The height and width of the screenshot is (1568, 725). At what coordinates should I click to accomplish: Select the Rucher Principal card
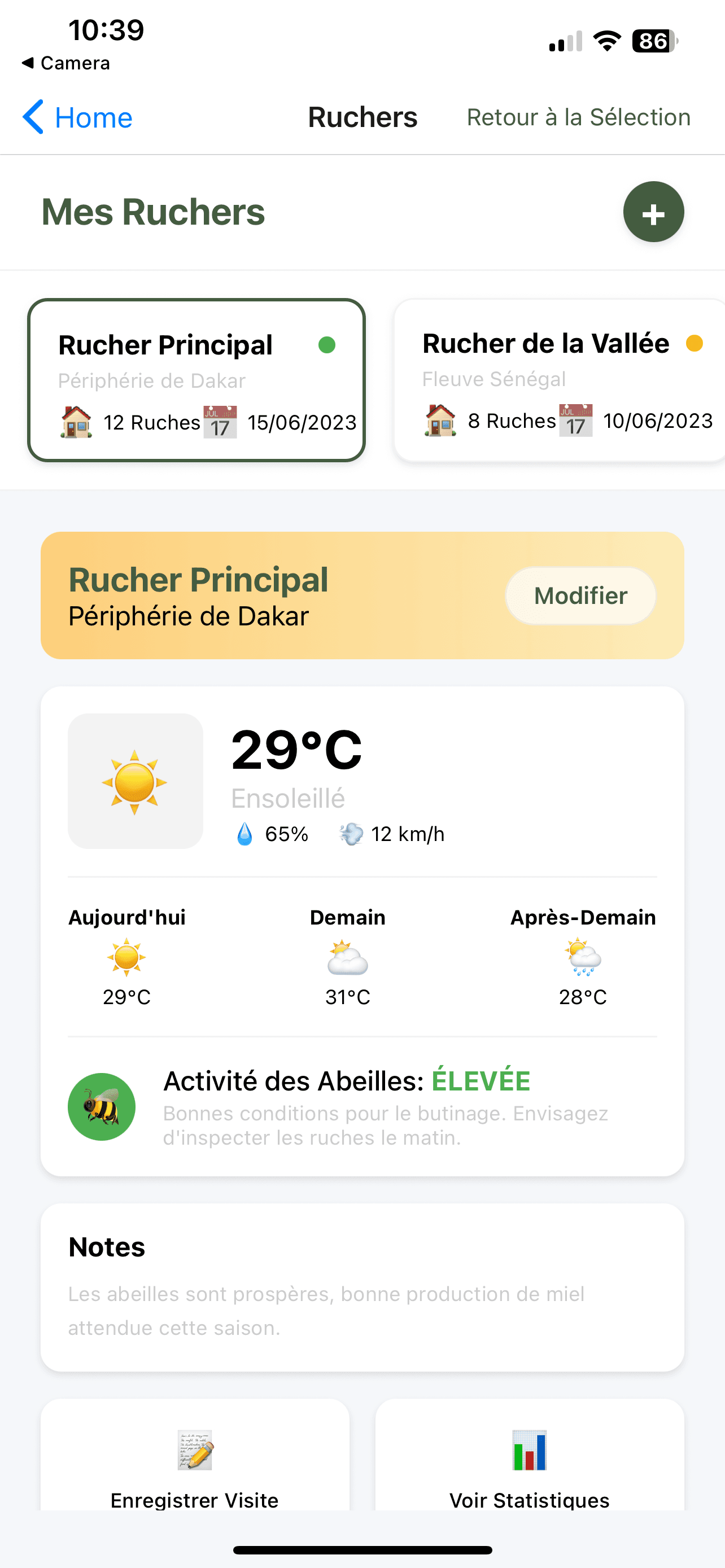pos(196,380)
